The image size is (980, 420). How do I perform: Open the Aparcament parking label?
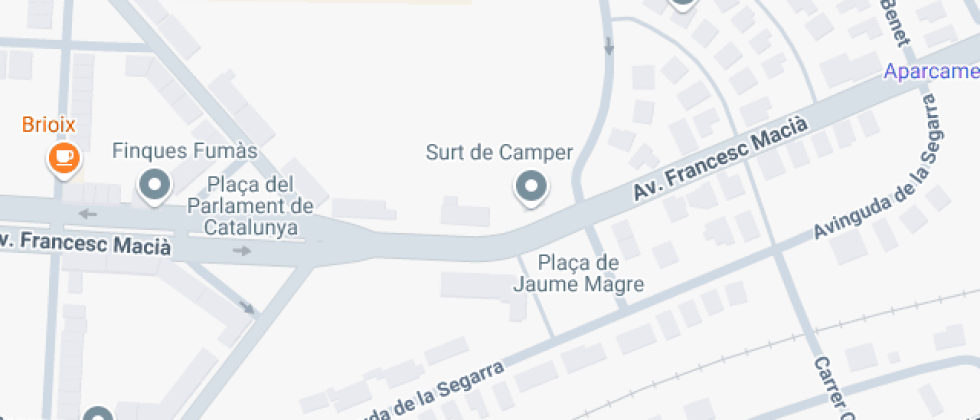pos(932,71)
